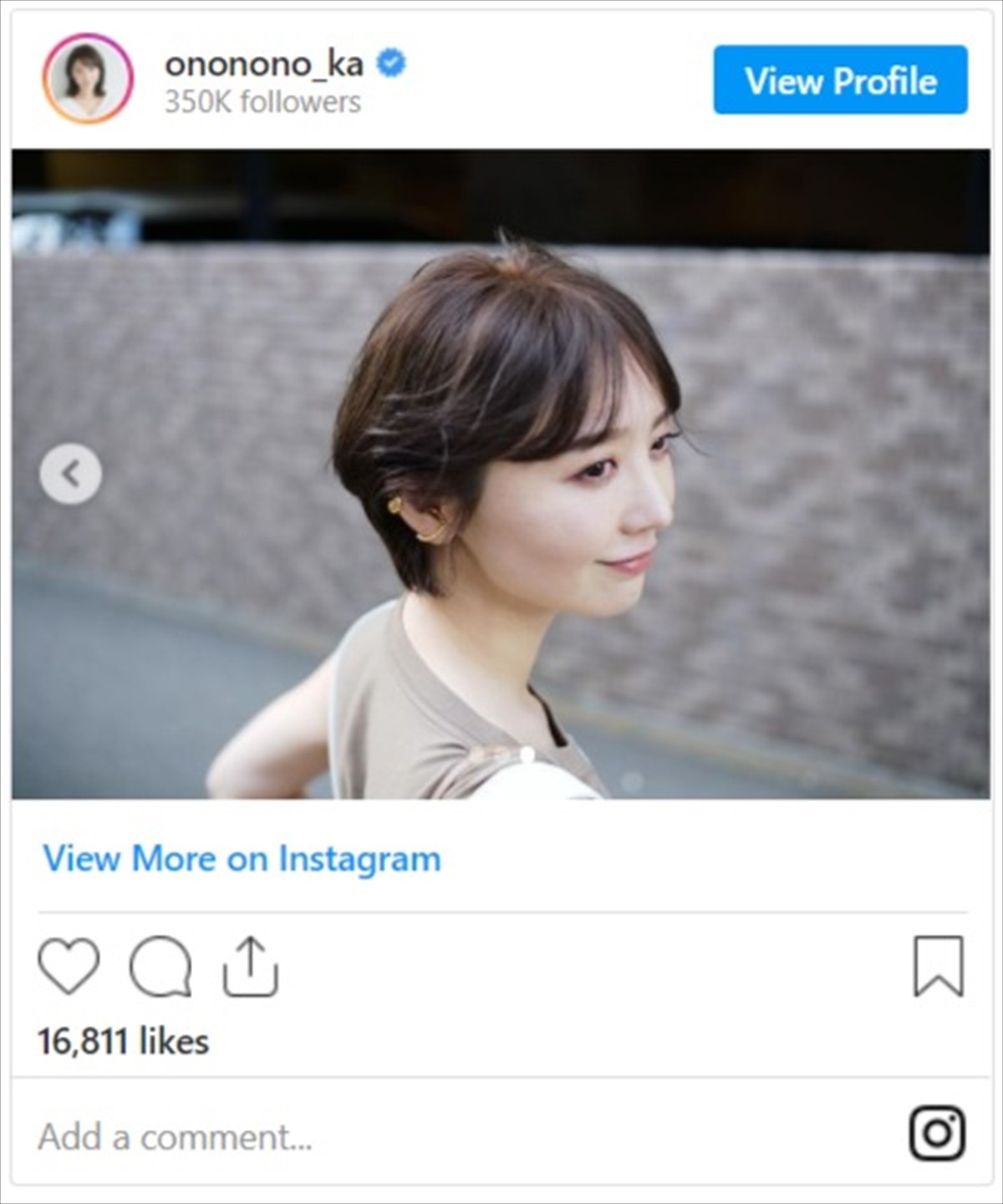Open the comment bubble icon
Image resolution: width=1003 pixels, height=1204 pixels.
point(160,967)
